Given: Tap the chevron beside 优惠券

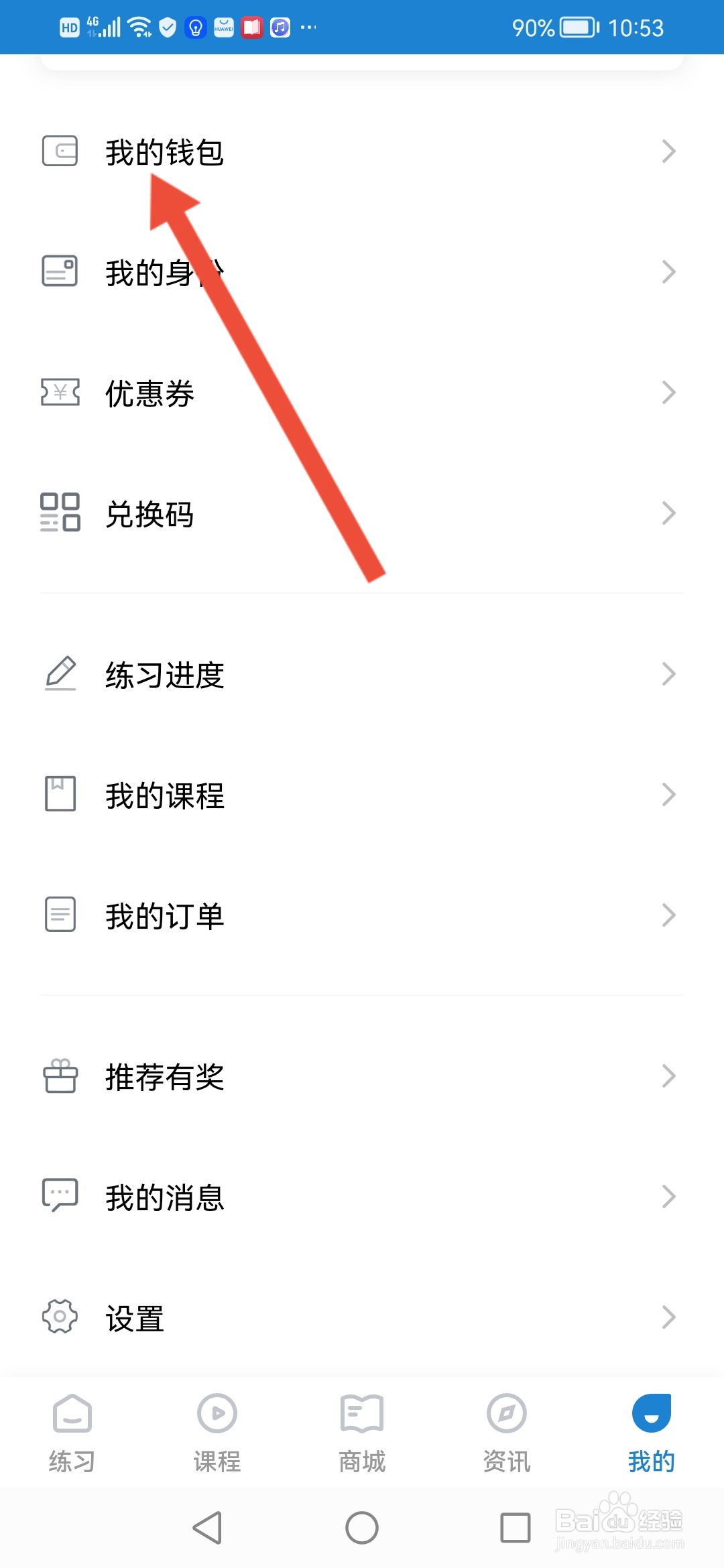Looking at the screenshot, I should tap(670, 393).
